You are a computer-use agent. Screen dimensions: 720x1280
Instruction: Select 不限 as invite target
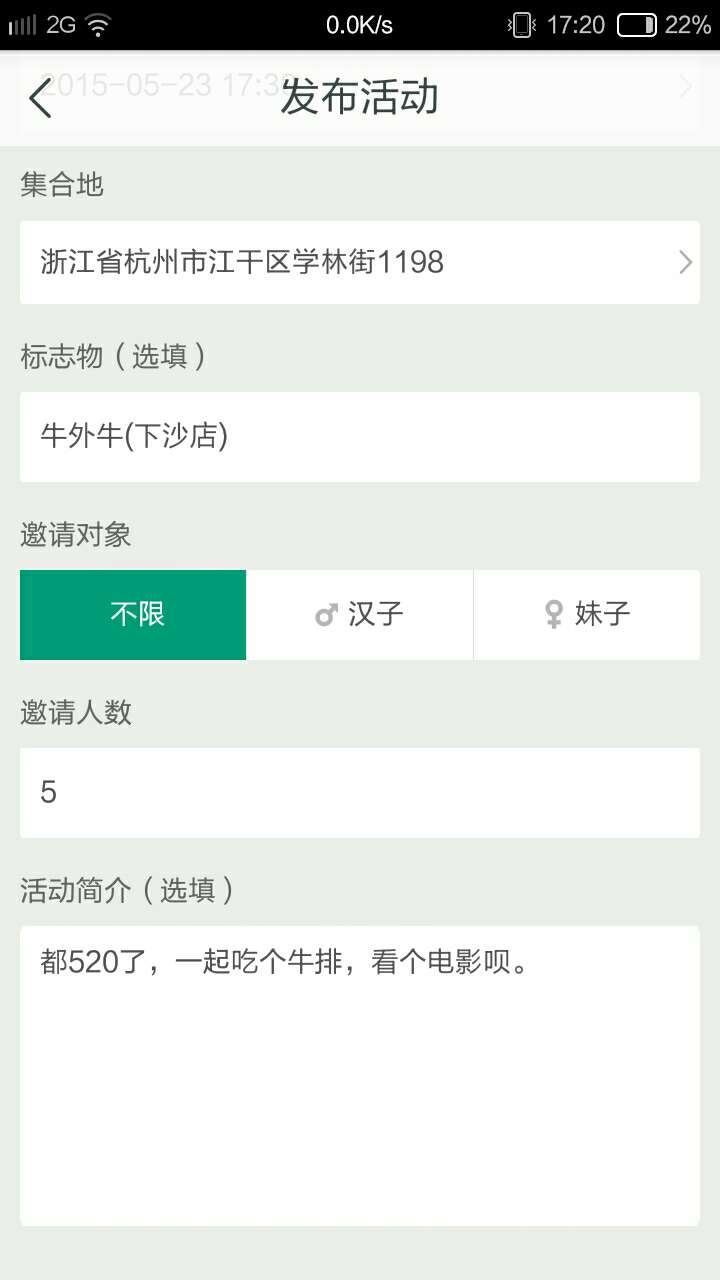(x=133, y=615)
